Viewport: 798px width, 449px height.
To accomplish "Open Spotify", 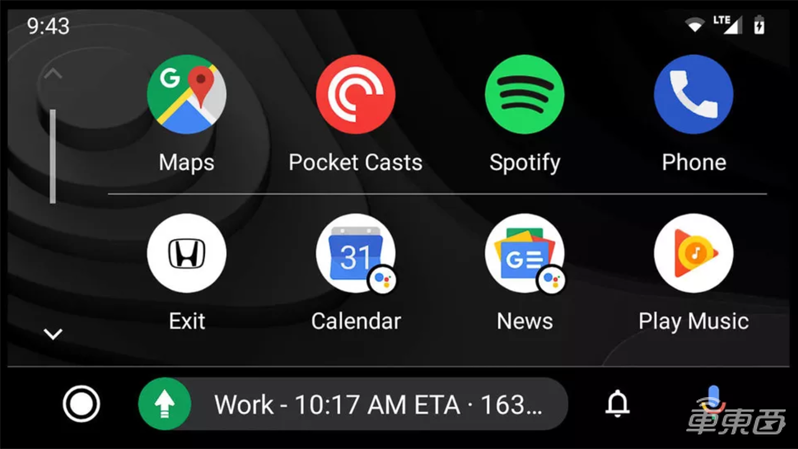I will [x=524, y=95].
